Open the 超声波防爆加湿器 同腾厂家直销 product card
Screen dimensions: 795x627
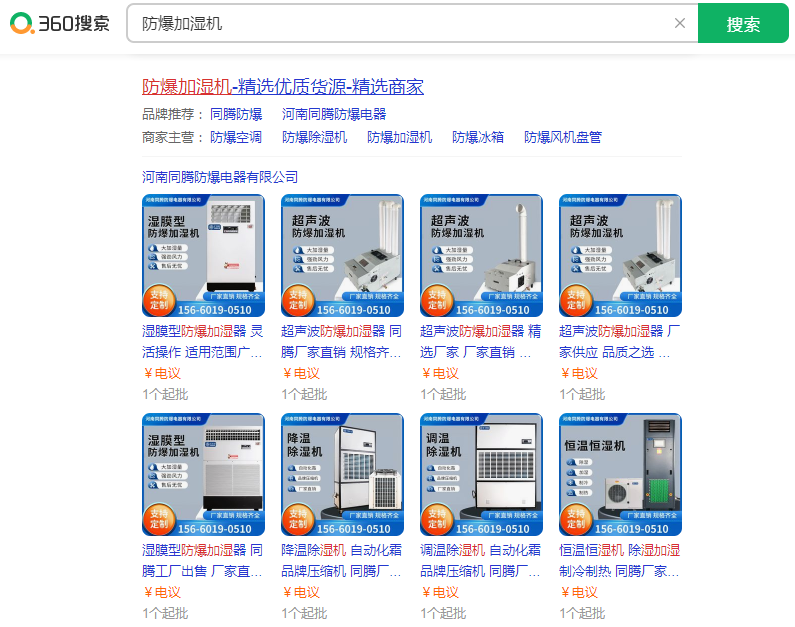[342, 256]
